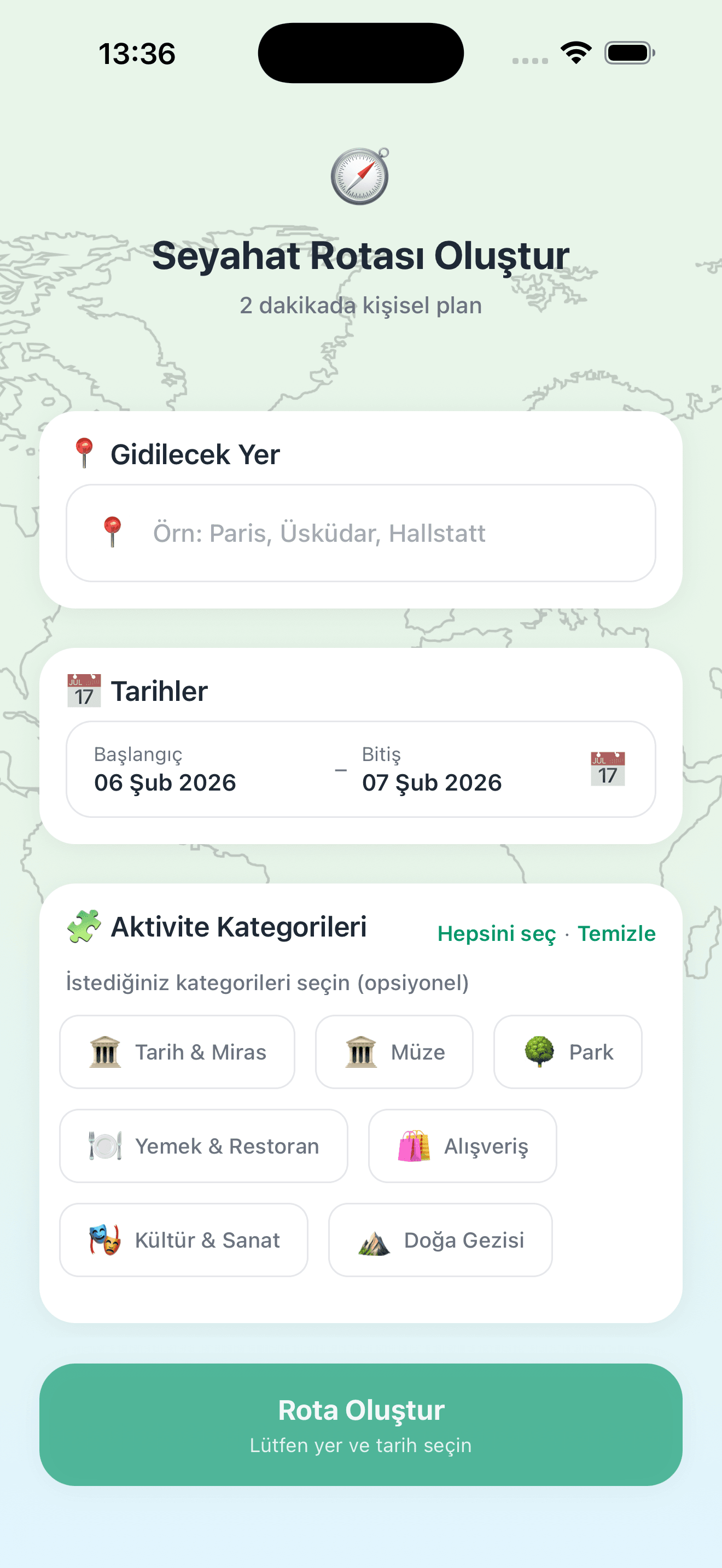Image resolution: width=722 pixels, height=1568 pixels.
Task: Click the theater masks icon on "Kültür & Sanat"
Action: coord(106,1240)
